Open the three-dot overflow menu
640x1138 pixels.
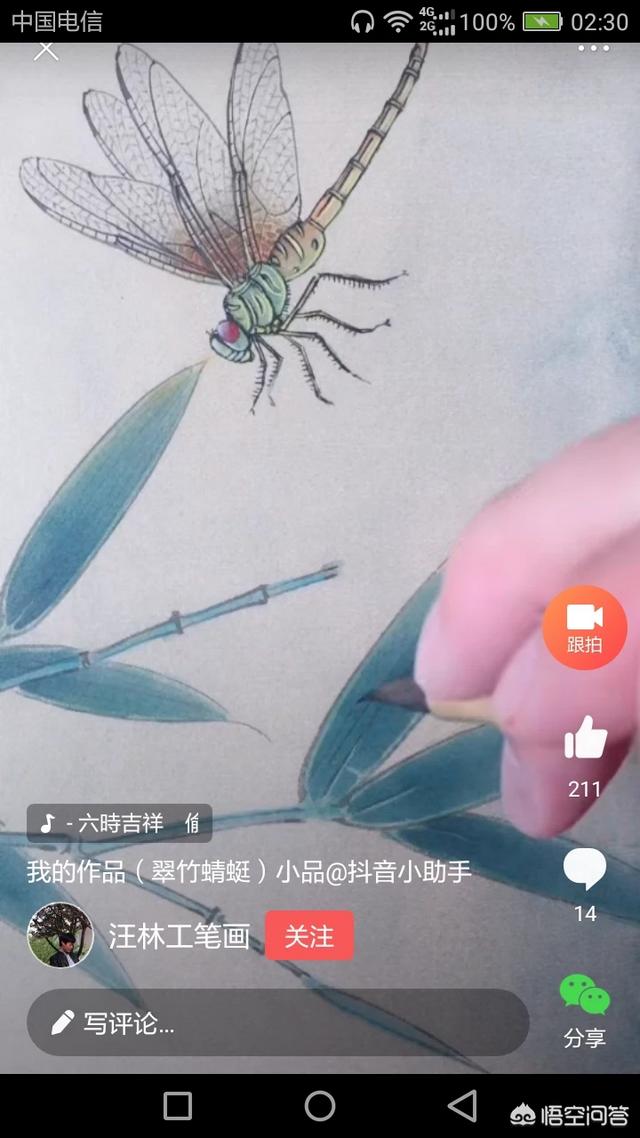point(593,48)
